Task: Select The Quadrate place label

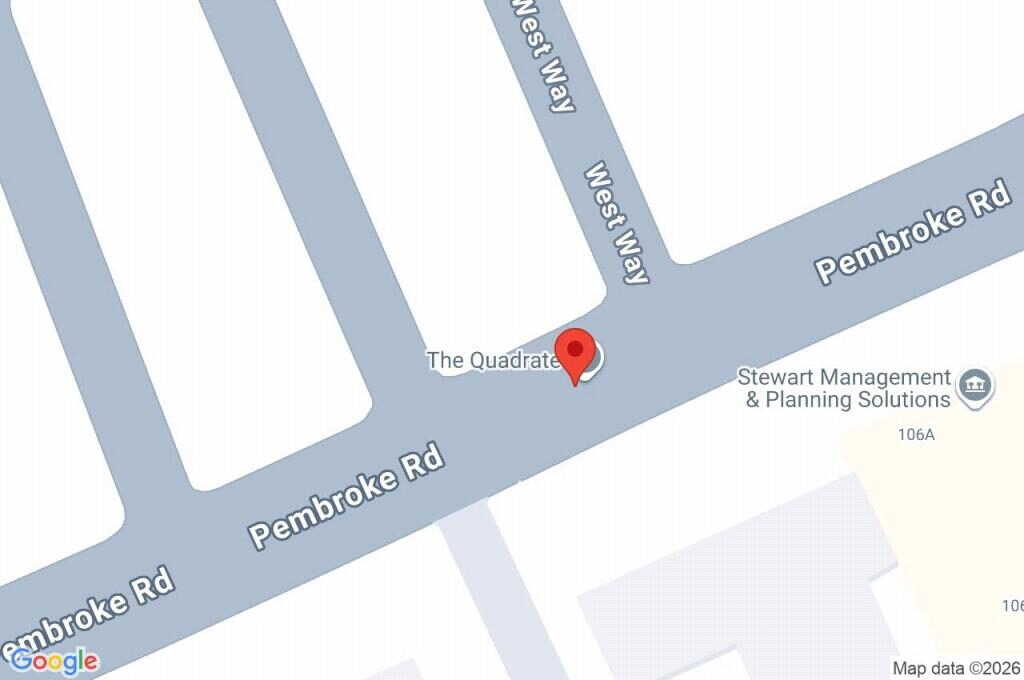Action: [490, 360]
